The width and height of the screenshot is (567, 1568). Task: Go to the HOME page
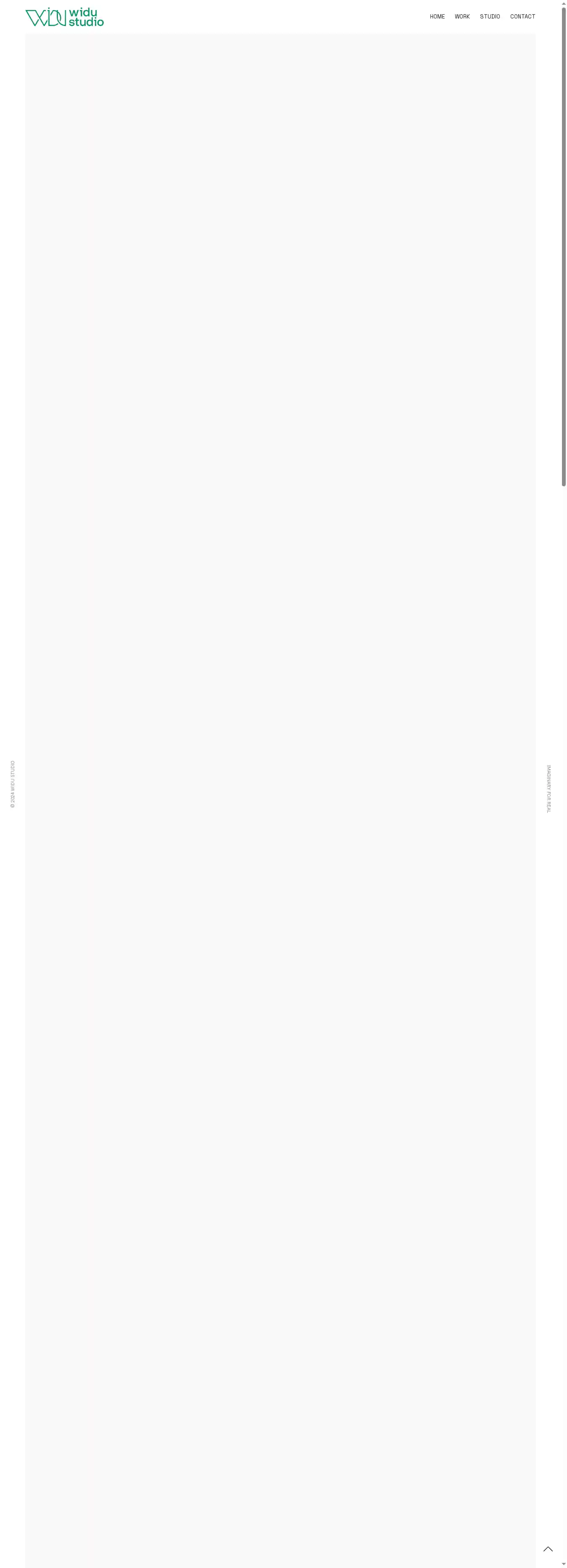(x=437, y=16)
